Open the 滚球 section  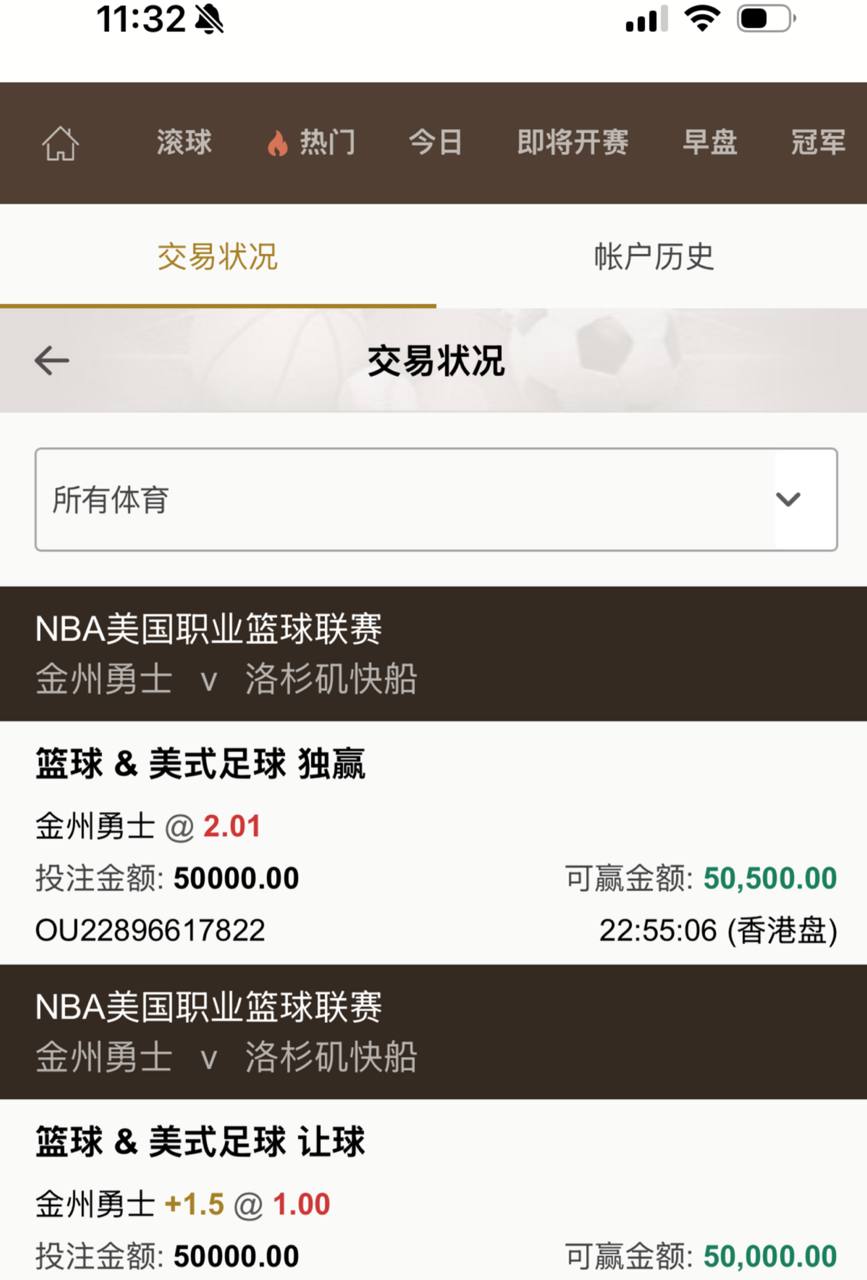(x=184, y=143)
